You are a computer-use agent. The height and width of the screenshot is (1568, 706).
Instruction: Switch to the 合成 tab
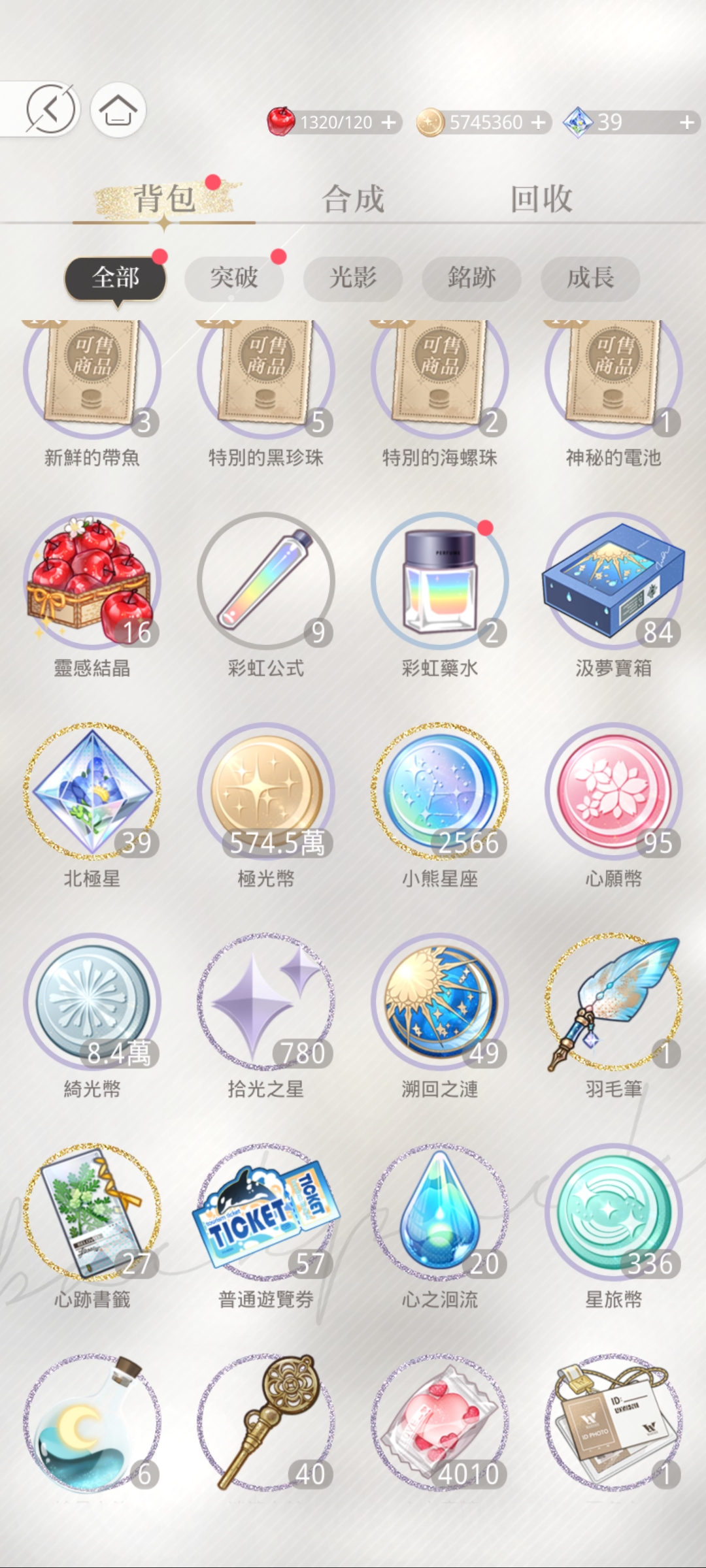point(353,199)
